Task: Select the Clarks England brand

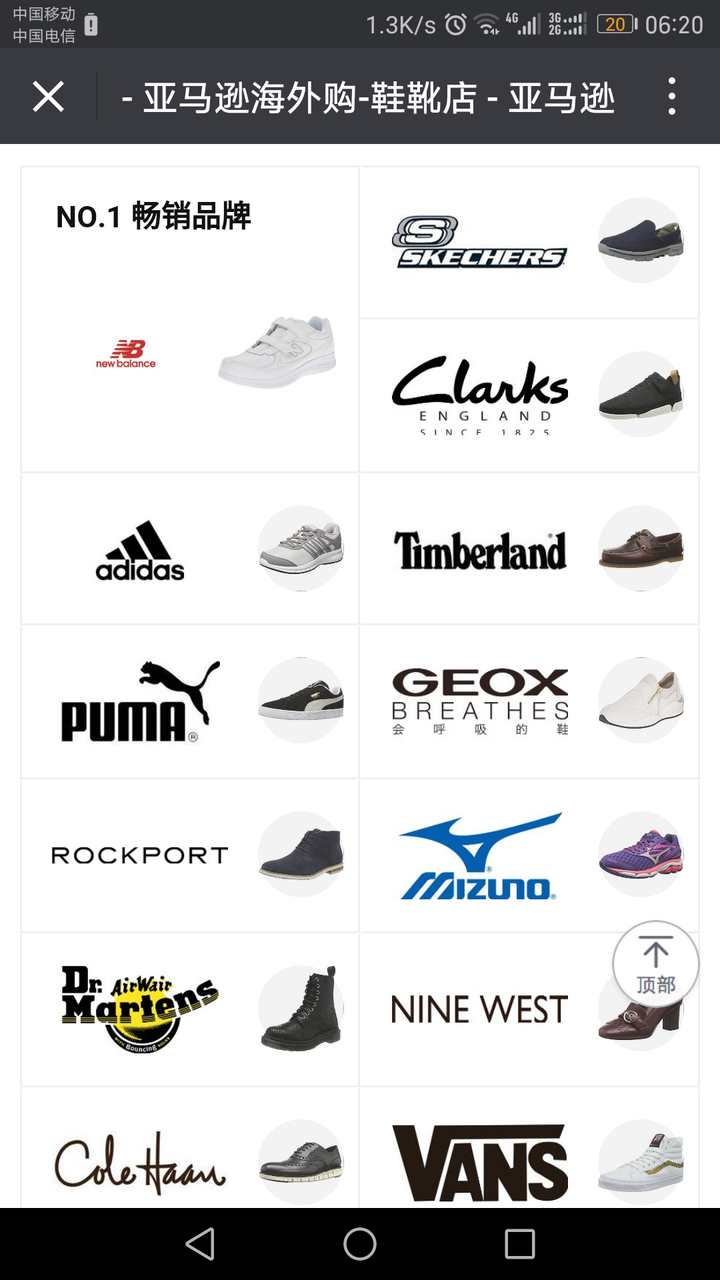Action: coord(529,396)
